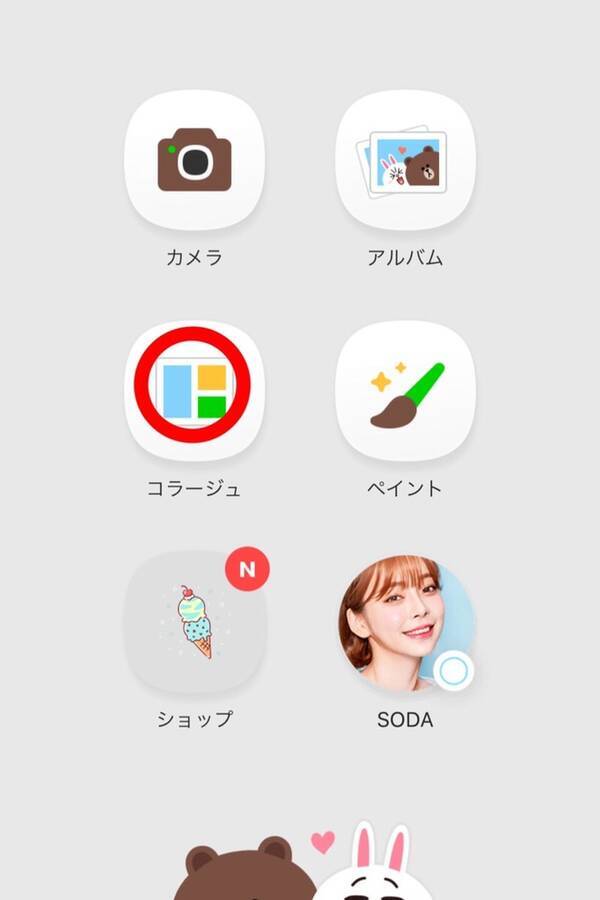Viewport: 600px width, 900px height.
Task: Open the カメラ camera
Action: [195, 160]
